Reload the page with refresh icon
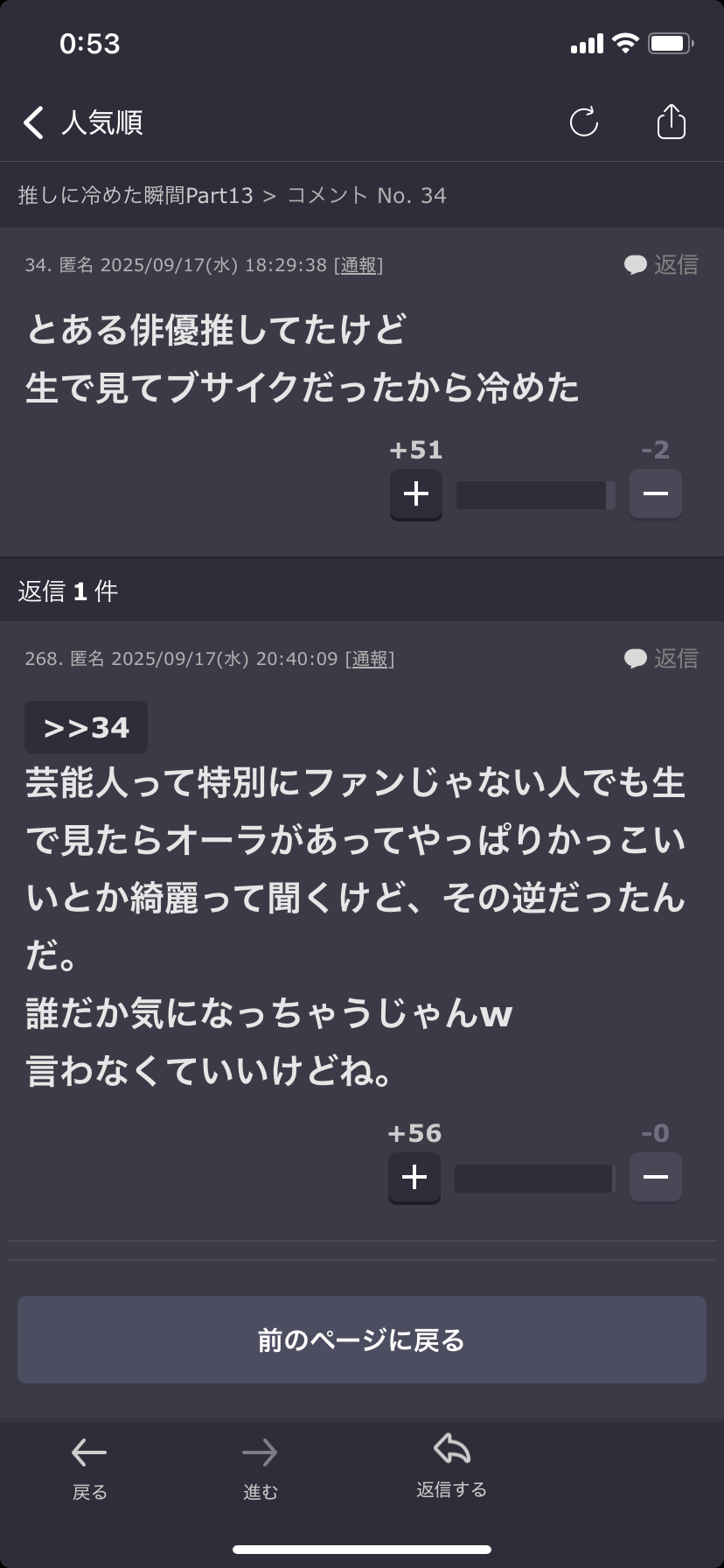The height and width of the screenshot is (1568, 724). coord(583,122)
